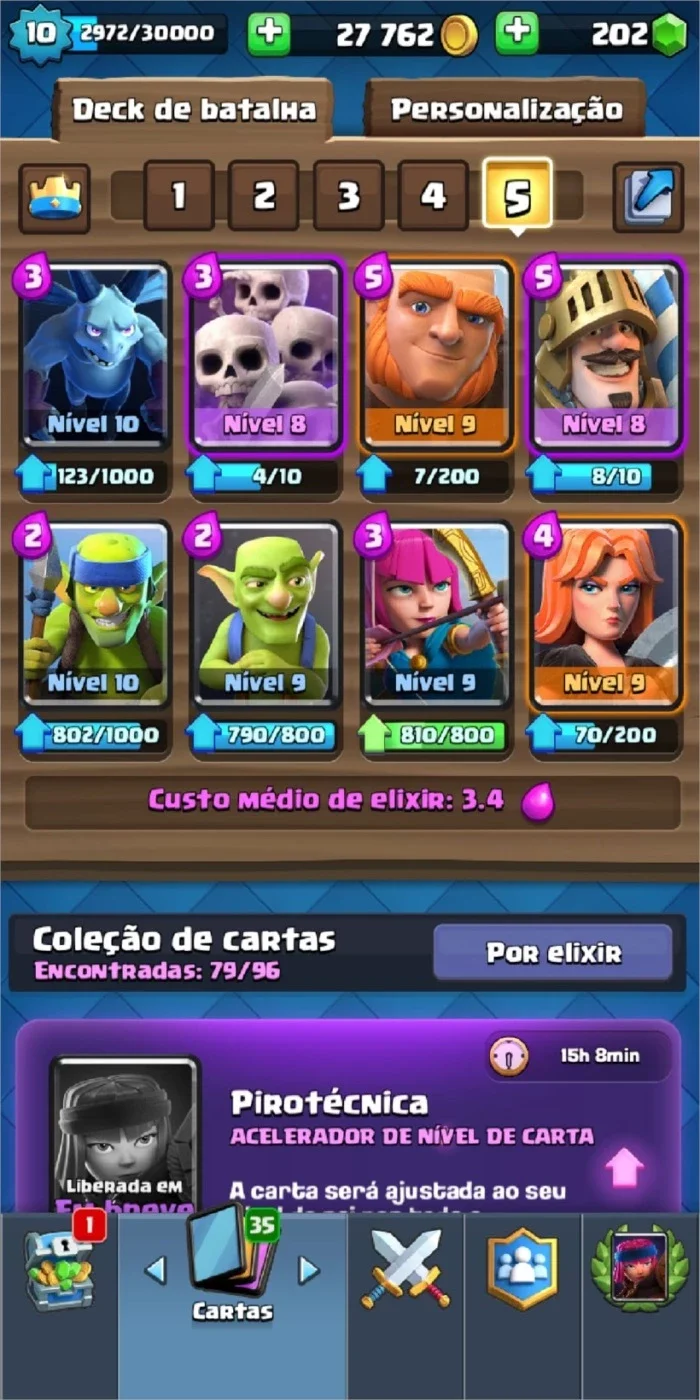Select deck slot 3
Screen dimensions: 700x1400
pos(348,195)
